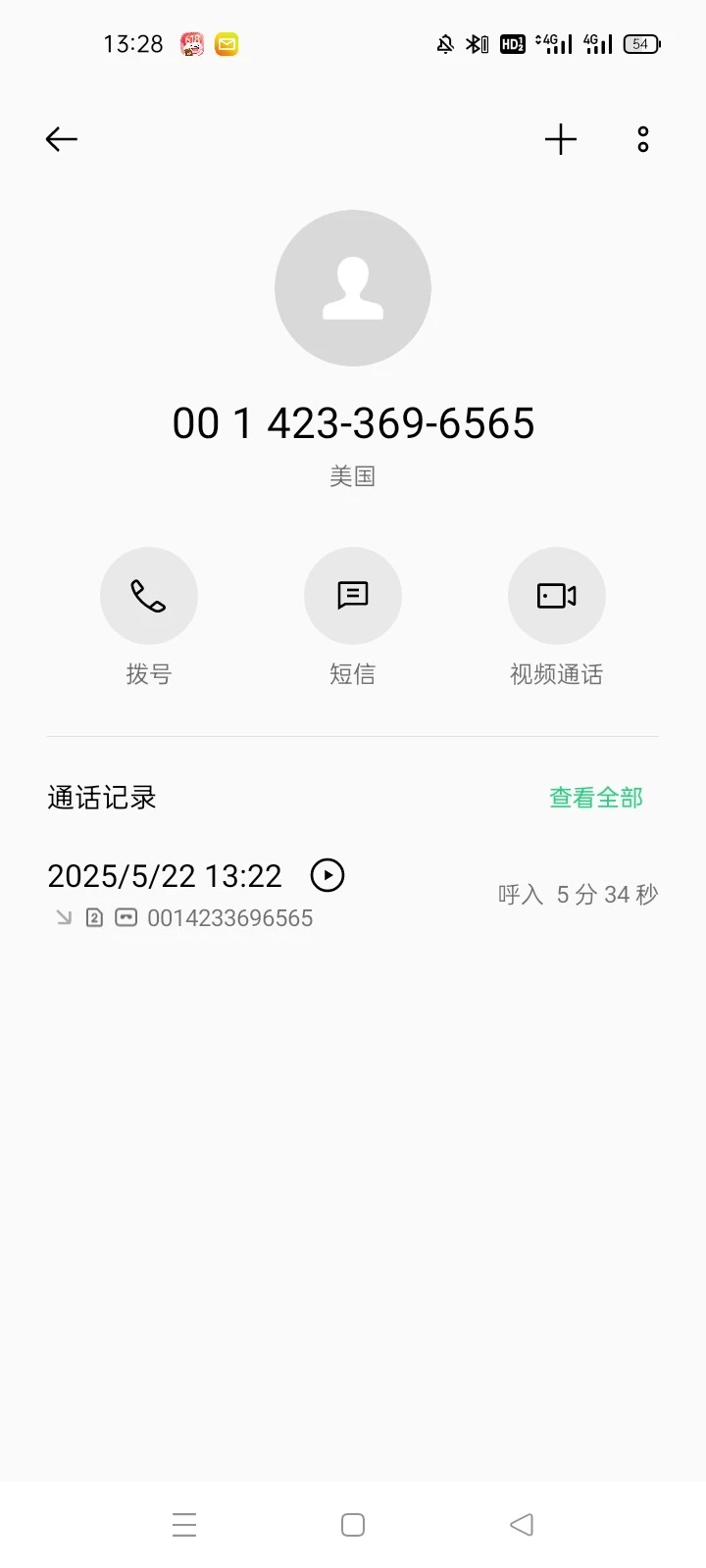Open the three-dot overflow menu
Viewport: 706px width, 1568px height.
point(642,139)
